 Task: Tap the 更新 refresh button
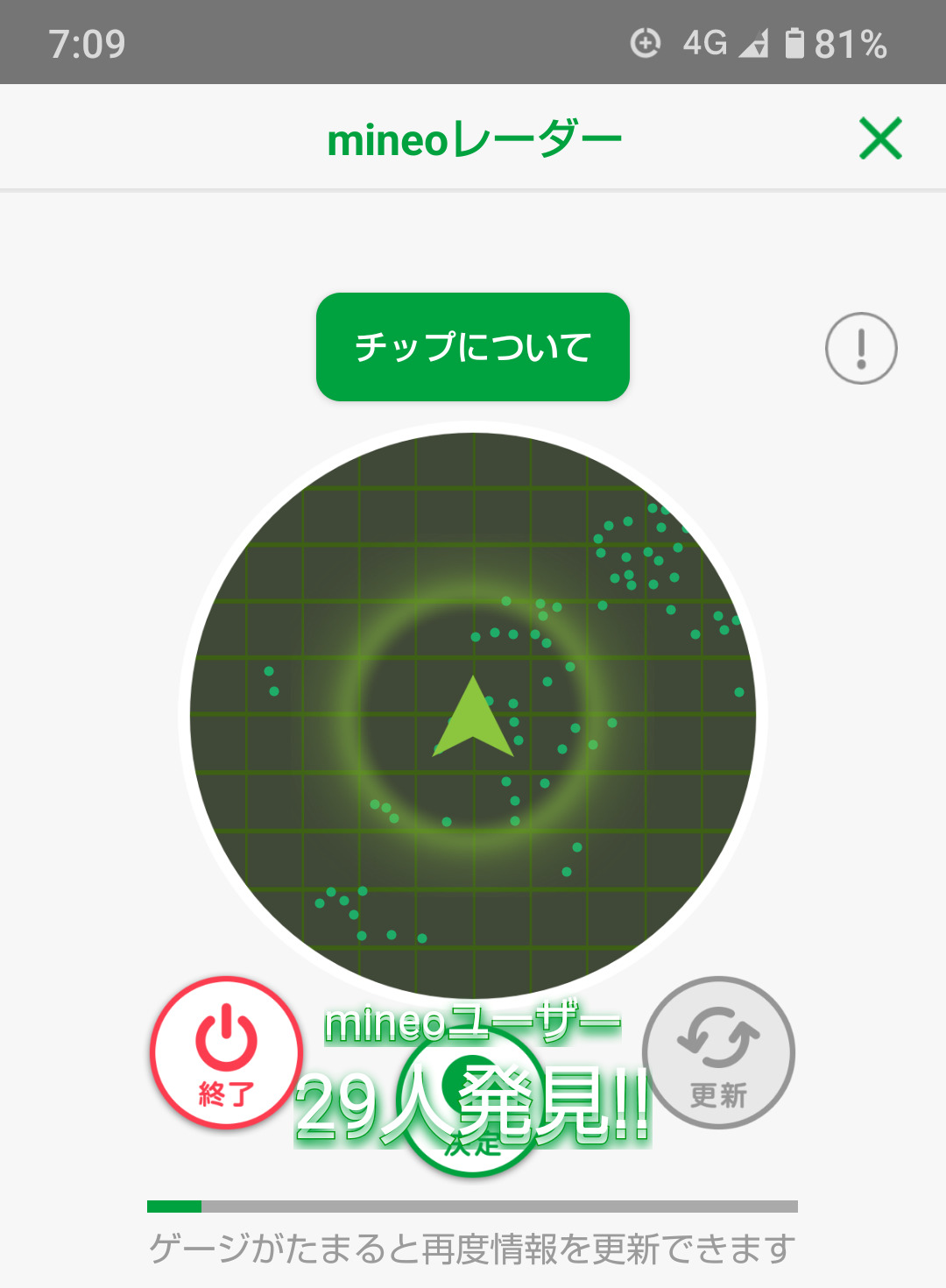[718, 1052]
